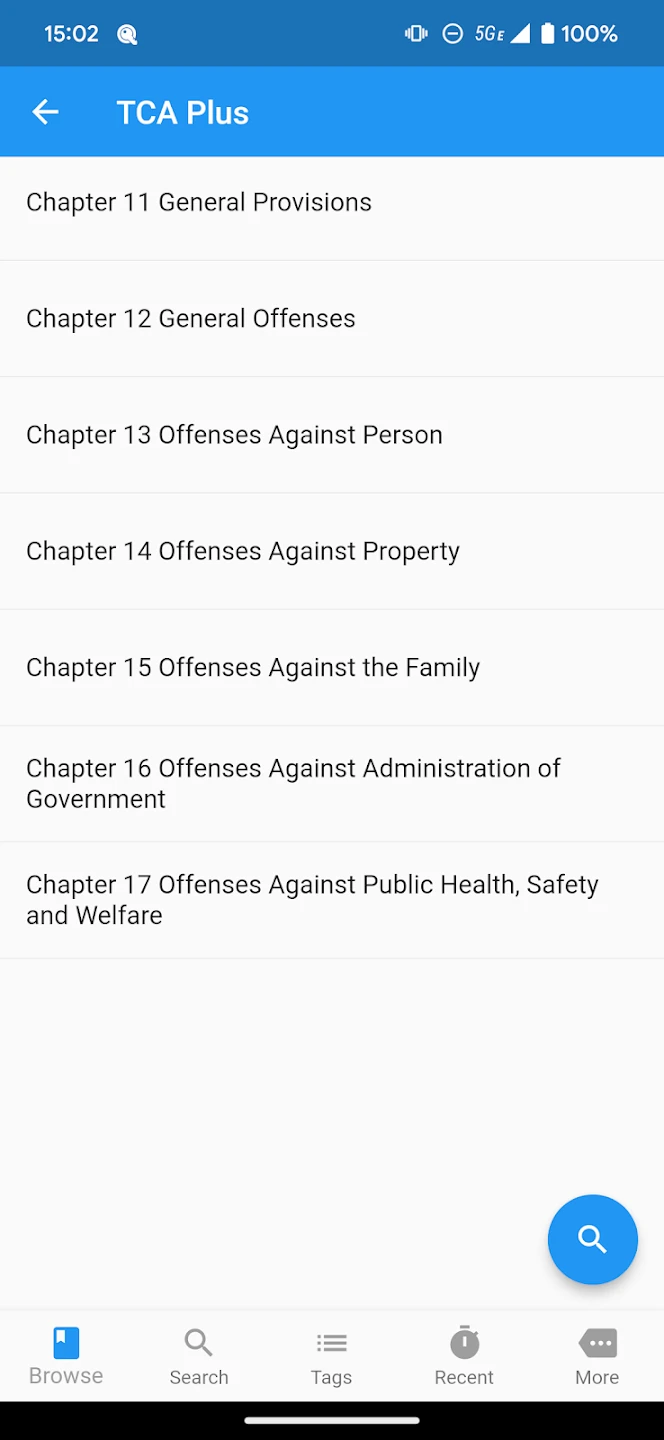Open Chapter 16 Offenses Against Administration of Government
This screenshot has width=664, height=1440.
293,783
